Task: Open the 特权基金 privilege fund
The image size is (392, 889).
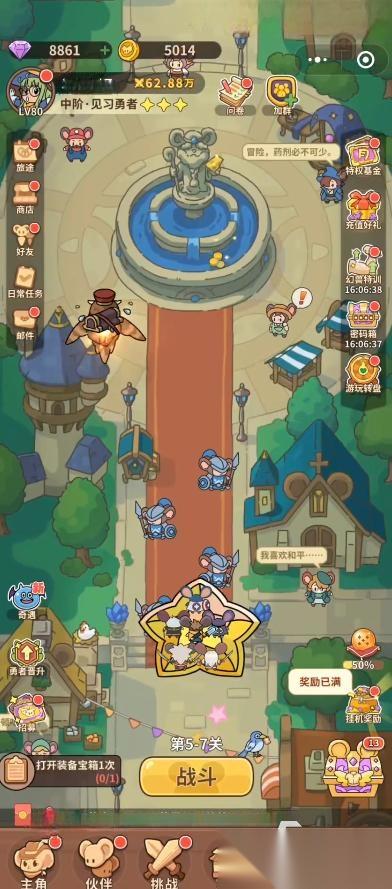Action: coord(363,158)
